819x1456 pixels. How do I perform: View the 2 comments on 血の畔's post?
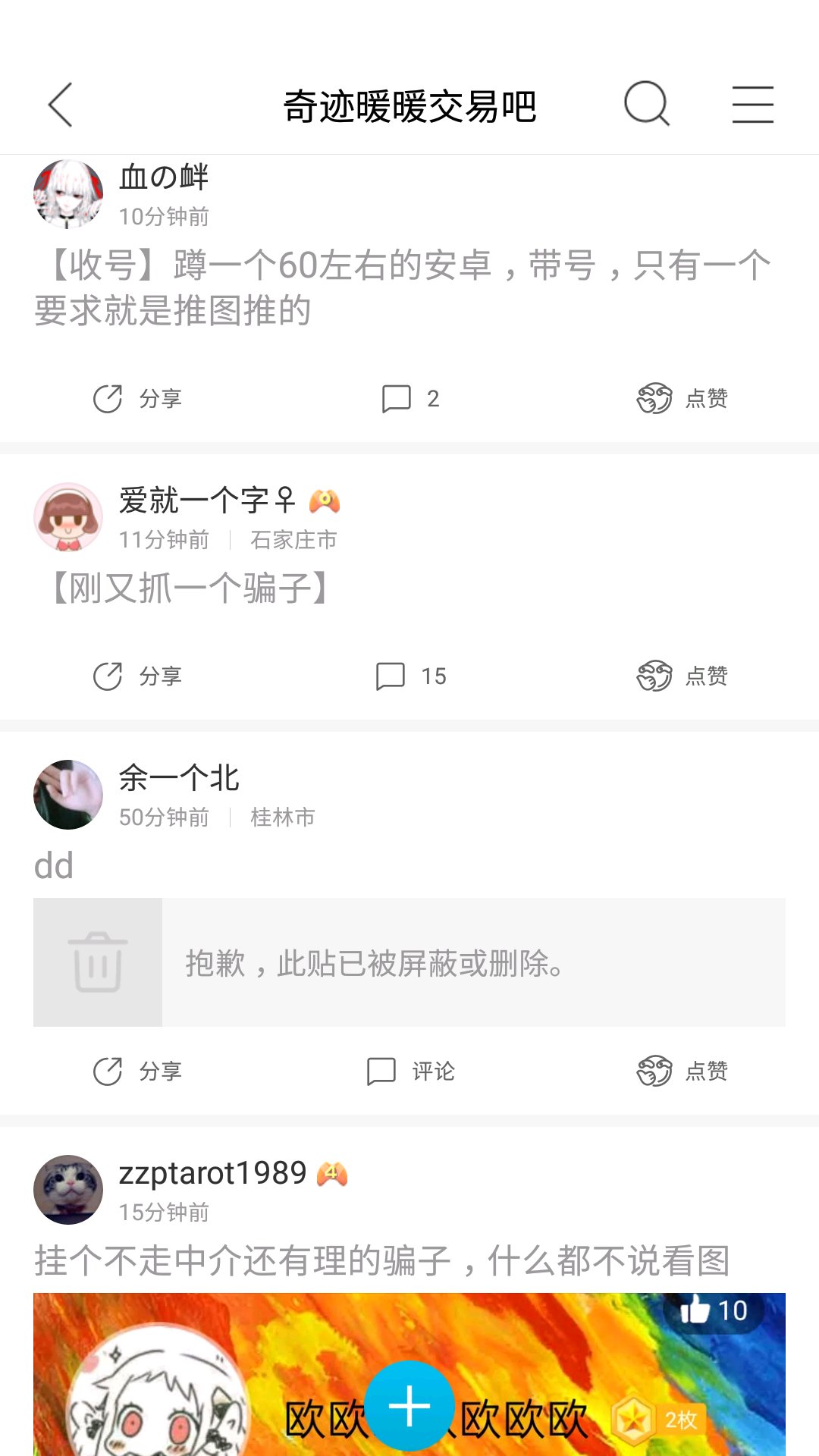pos(410,398)
